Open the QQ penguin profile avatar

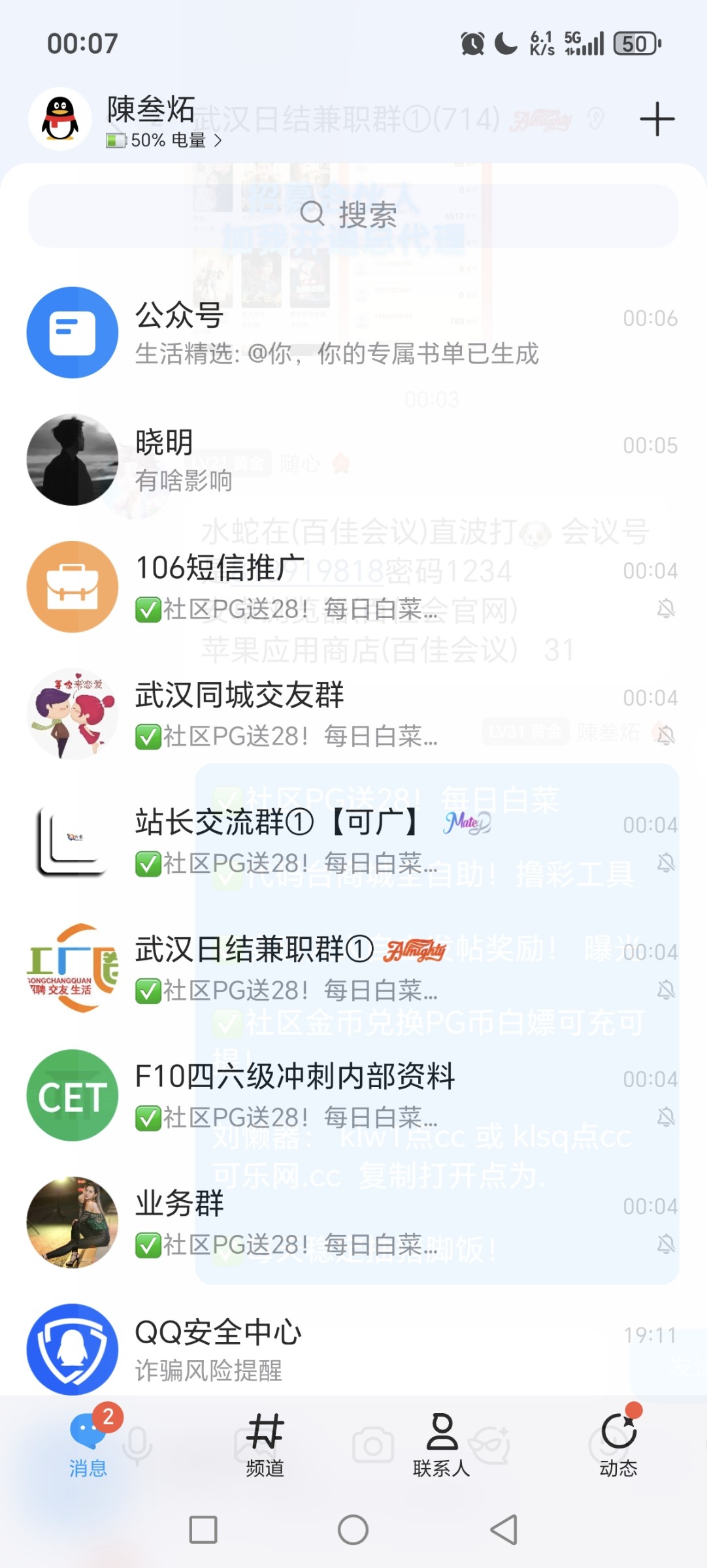[59, 119]
